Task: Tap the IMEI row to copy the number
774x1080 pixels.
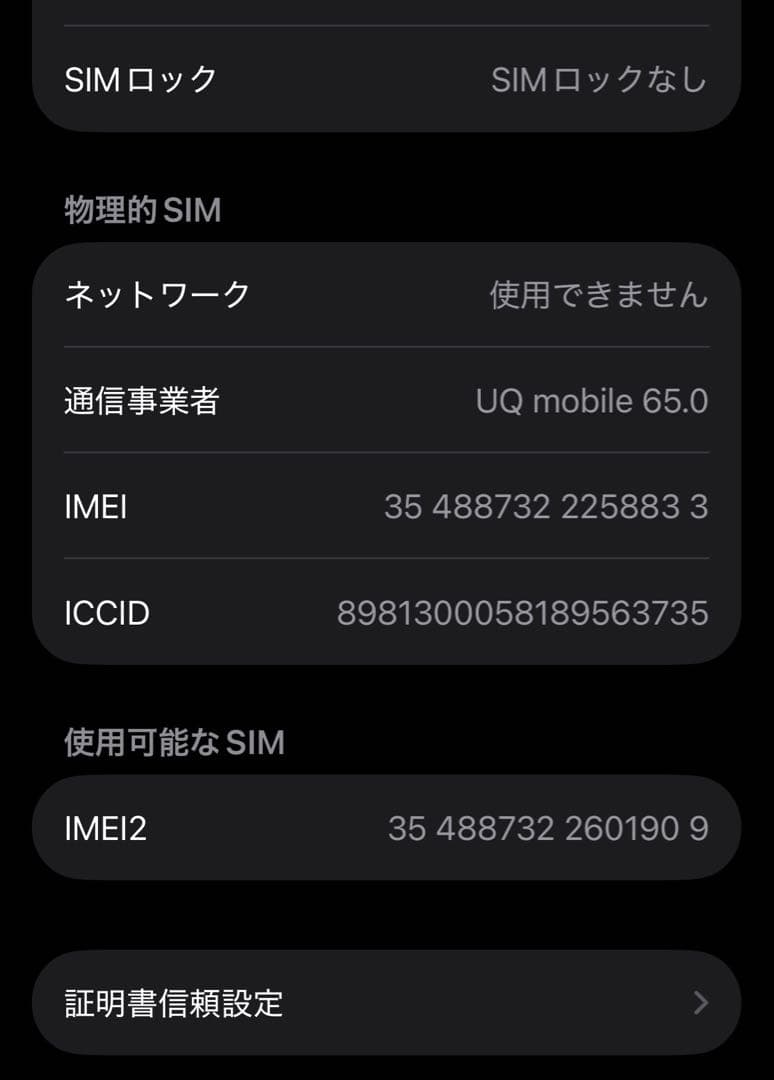Action: coord(387,508)
